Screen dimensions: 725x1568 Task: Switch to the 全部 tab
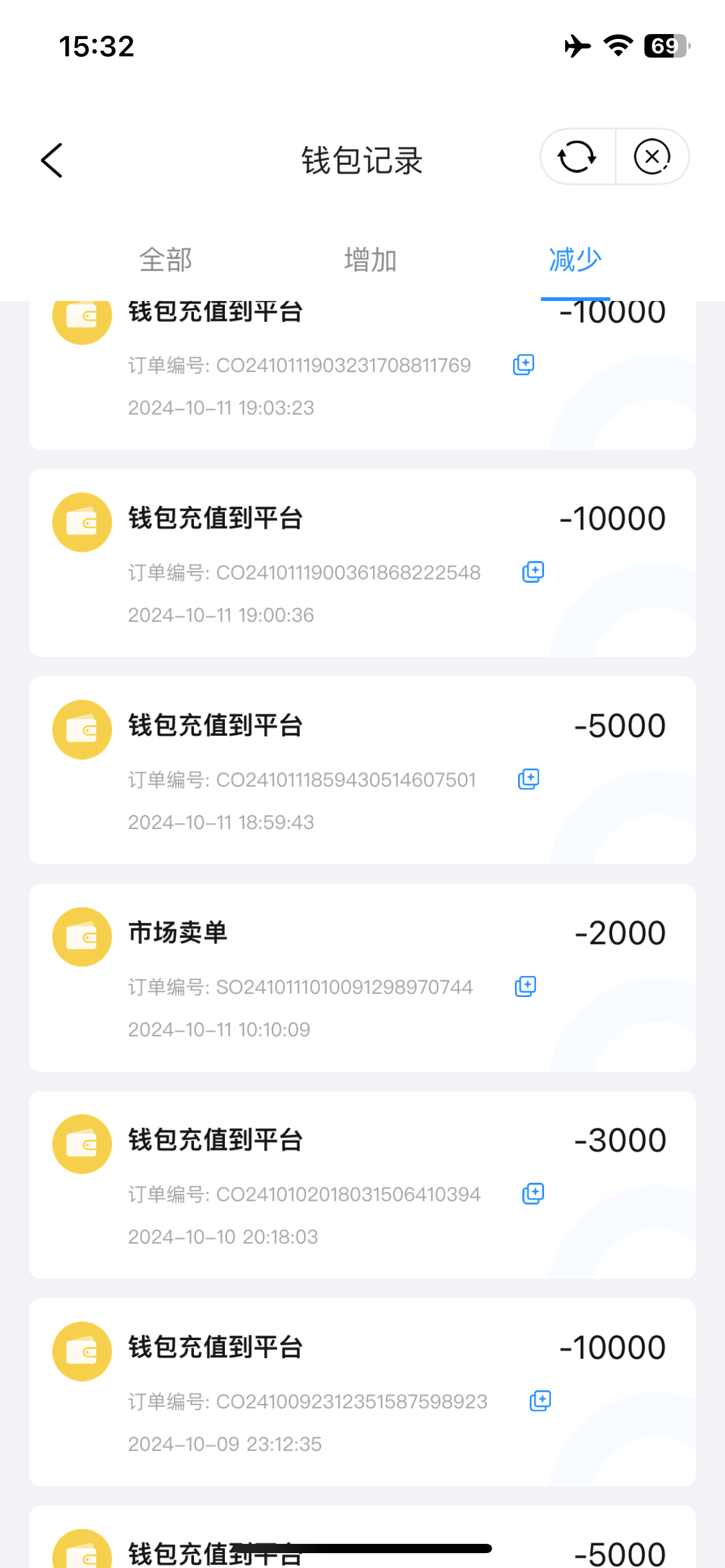[165, 259]
